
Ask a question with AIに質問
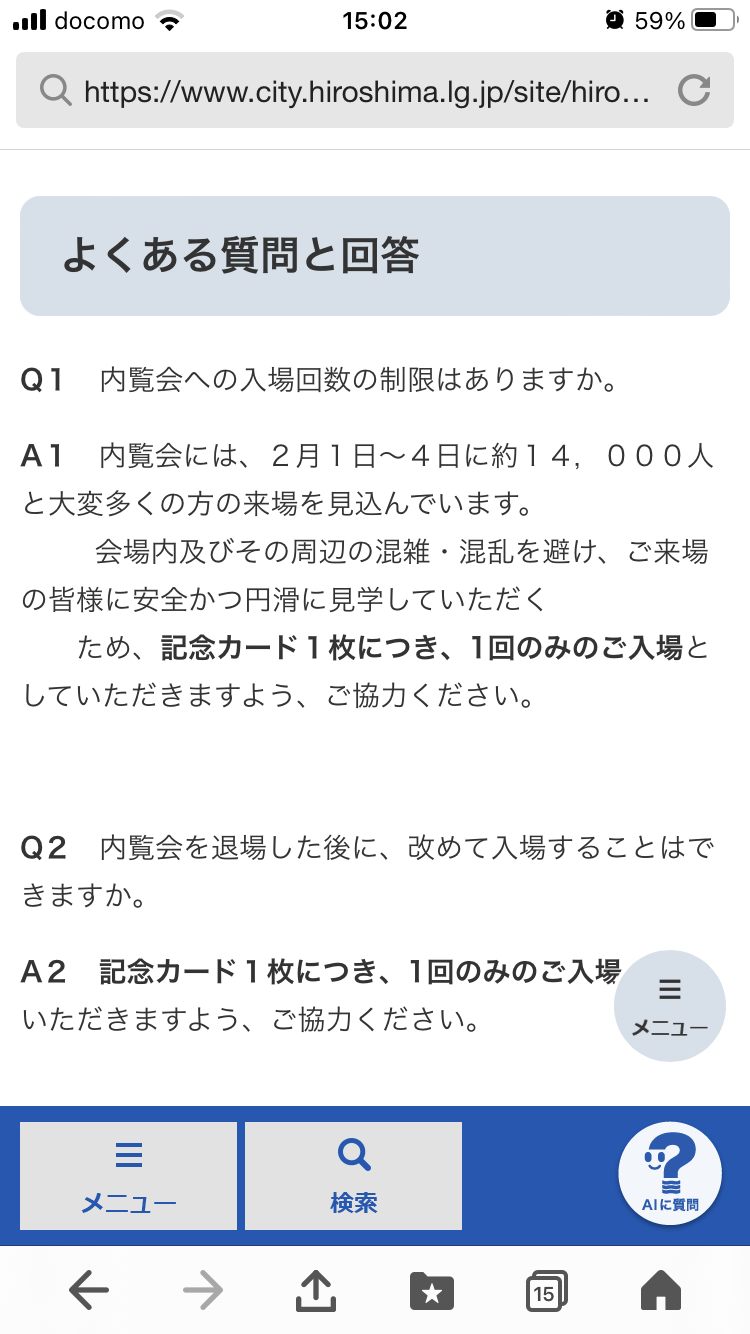point(670,1173)
